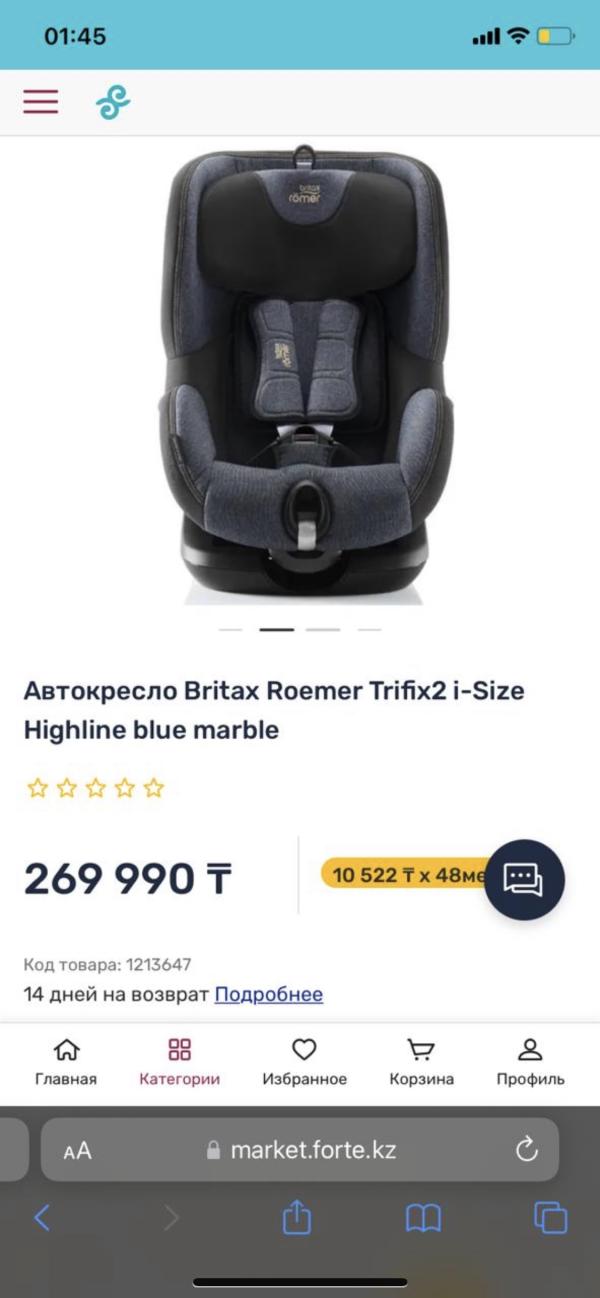600x1298 pixels.
Task: Open the Подробнее return details link
Action: coord(269,994)
